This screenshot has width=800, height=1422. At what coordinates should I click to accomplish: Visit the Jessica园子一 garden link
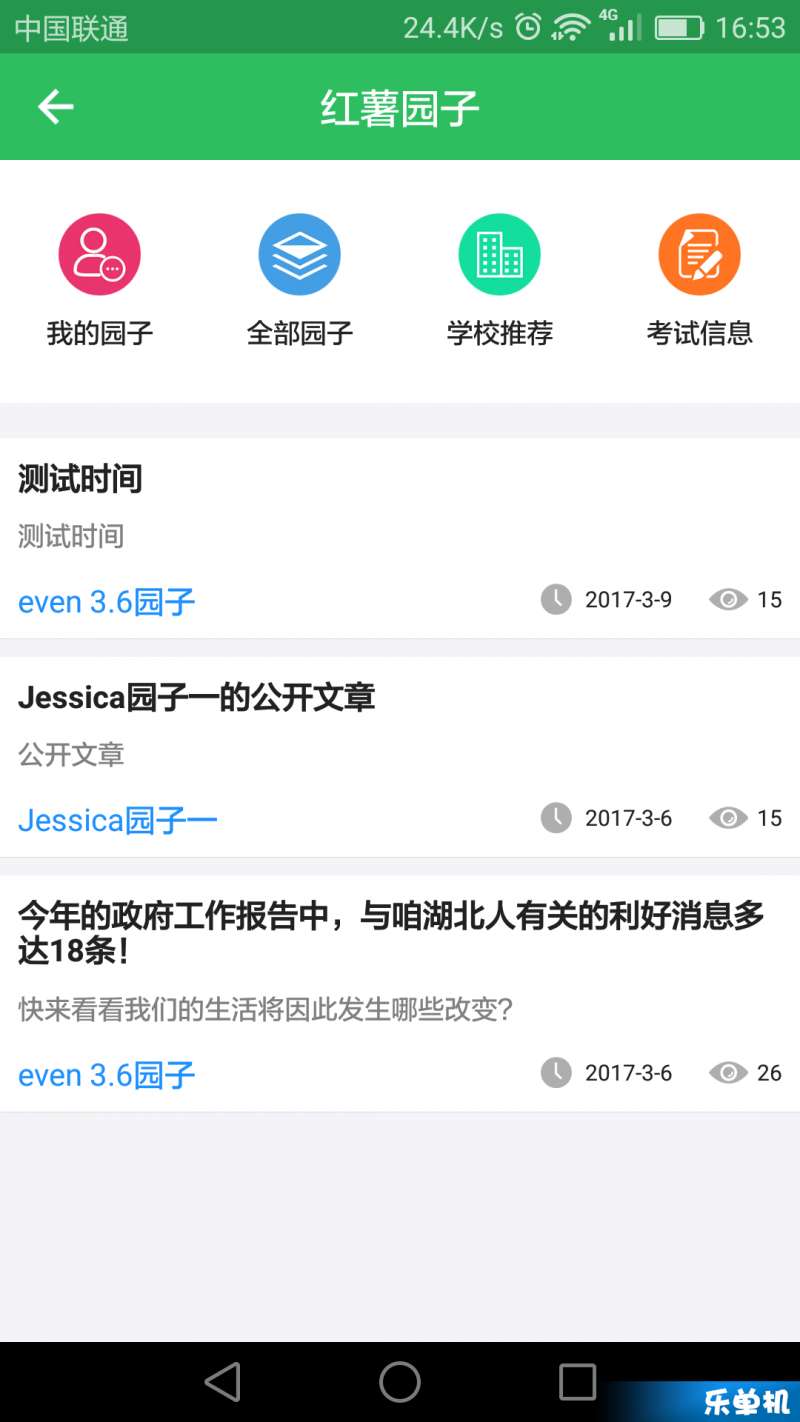(x=118, y=821)
